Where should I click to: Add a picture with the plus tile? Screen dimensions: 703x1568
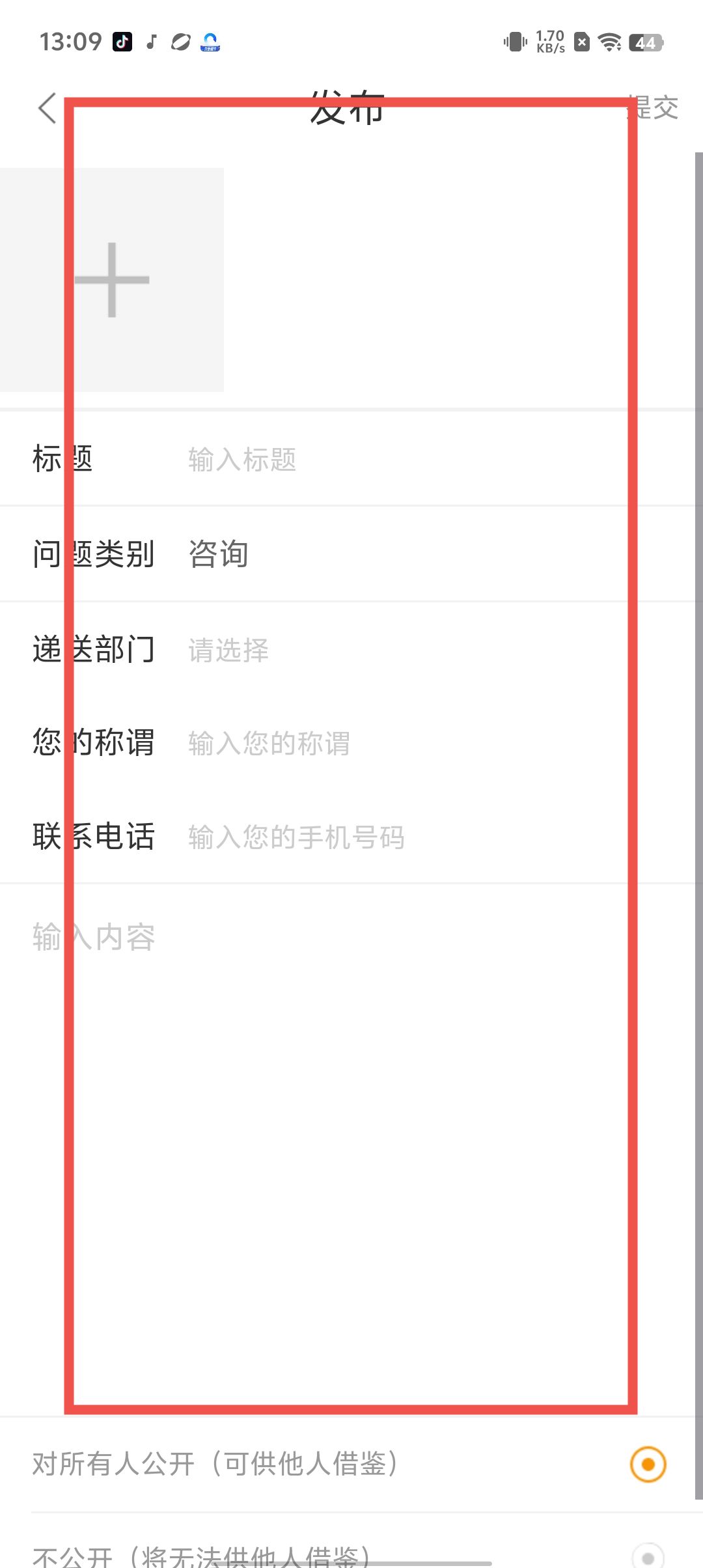pos(112,280)
